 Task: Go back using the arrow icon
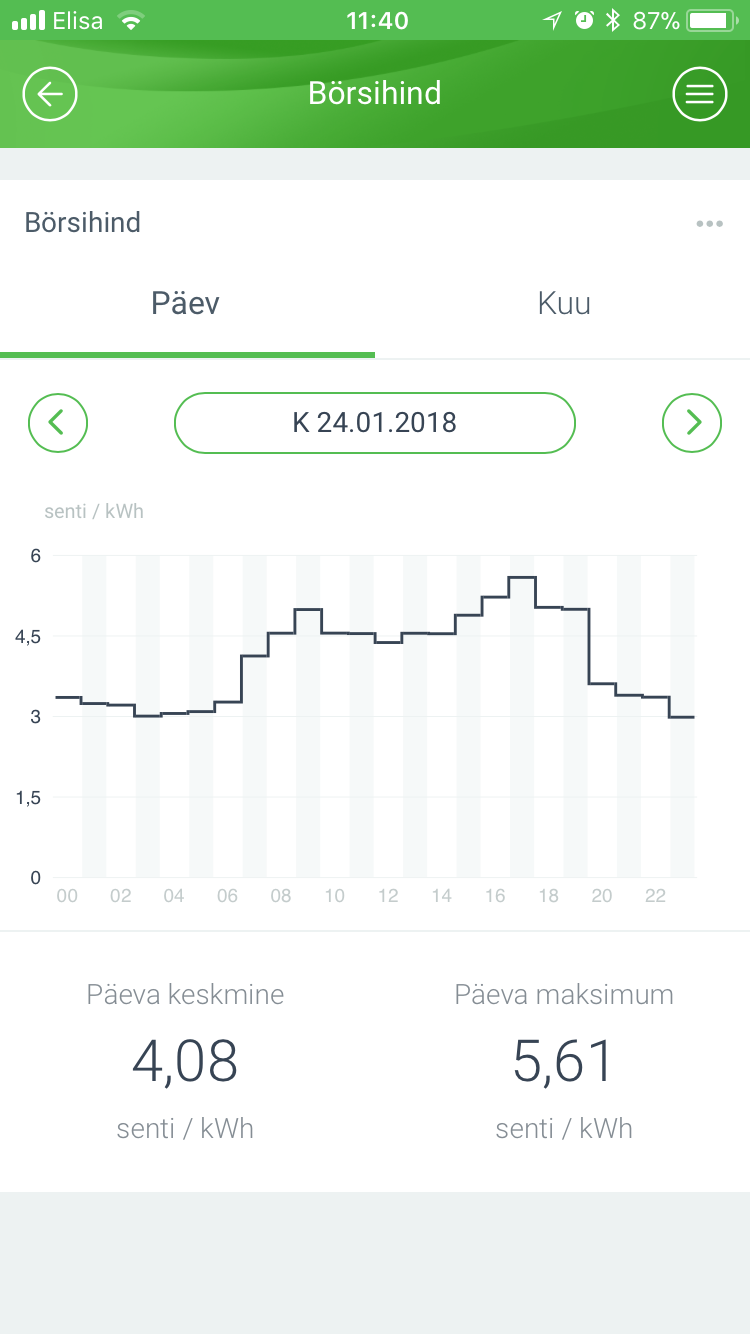coord(50,94)
